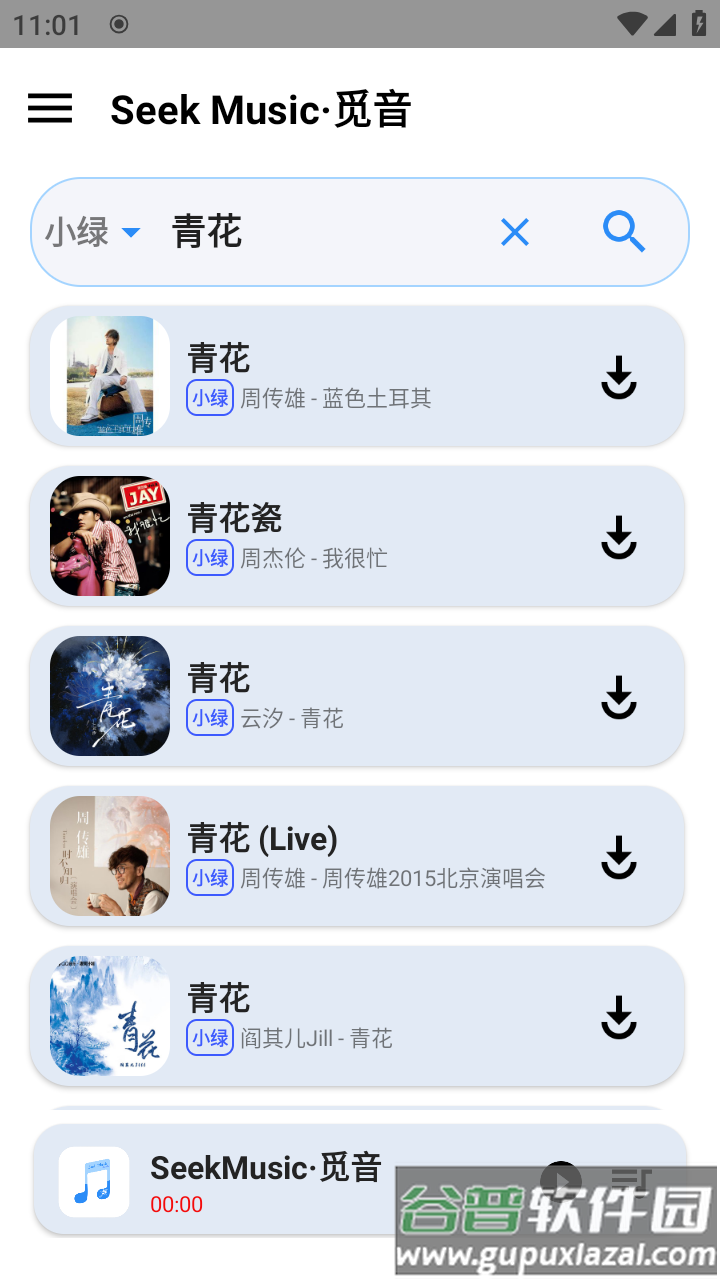Open the navigation drawer menu
Image resolution: width=720 pixels, height=1280 pixels.
coord(49,109)
